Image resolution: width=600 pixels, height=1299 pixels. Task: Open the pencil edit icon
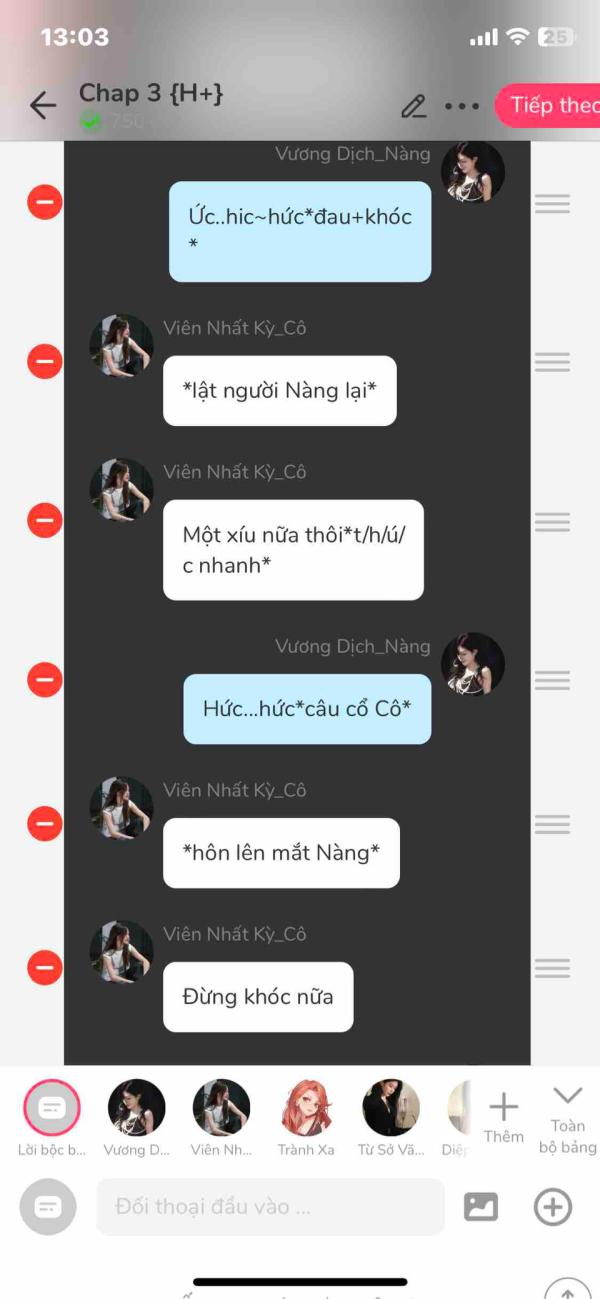414,106
